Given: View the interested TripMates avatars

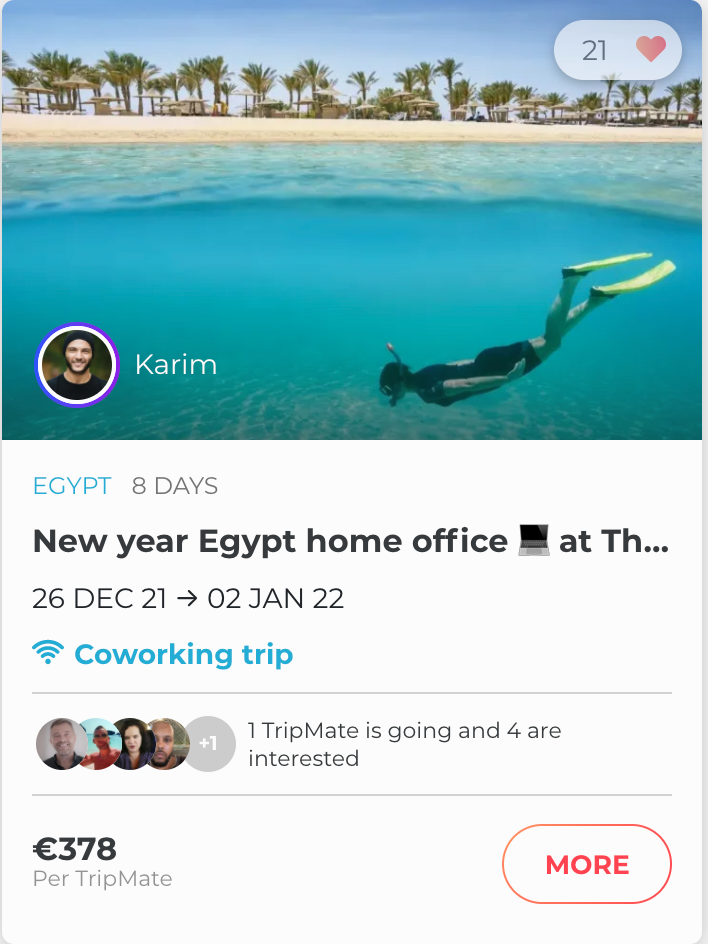Looking at the screenshot, I should 134,744.
